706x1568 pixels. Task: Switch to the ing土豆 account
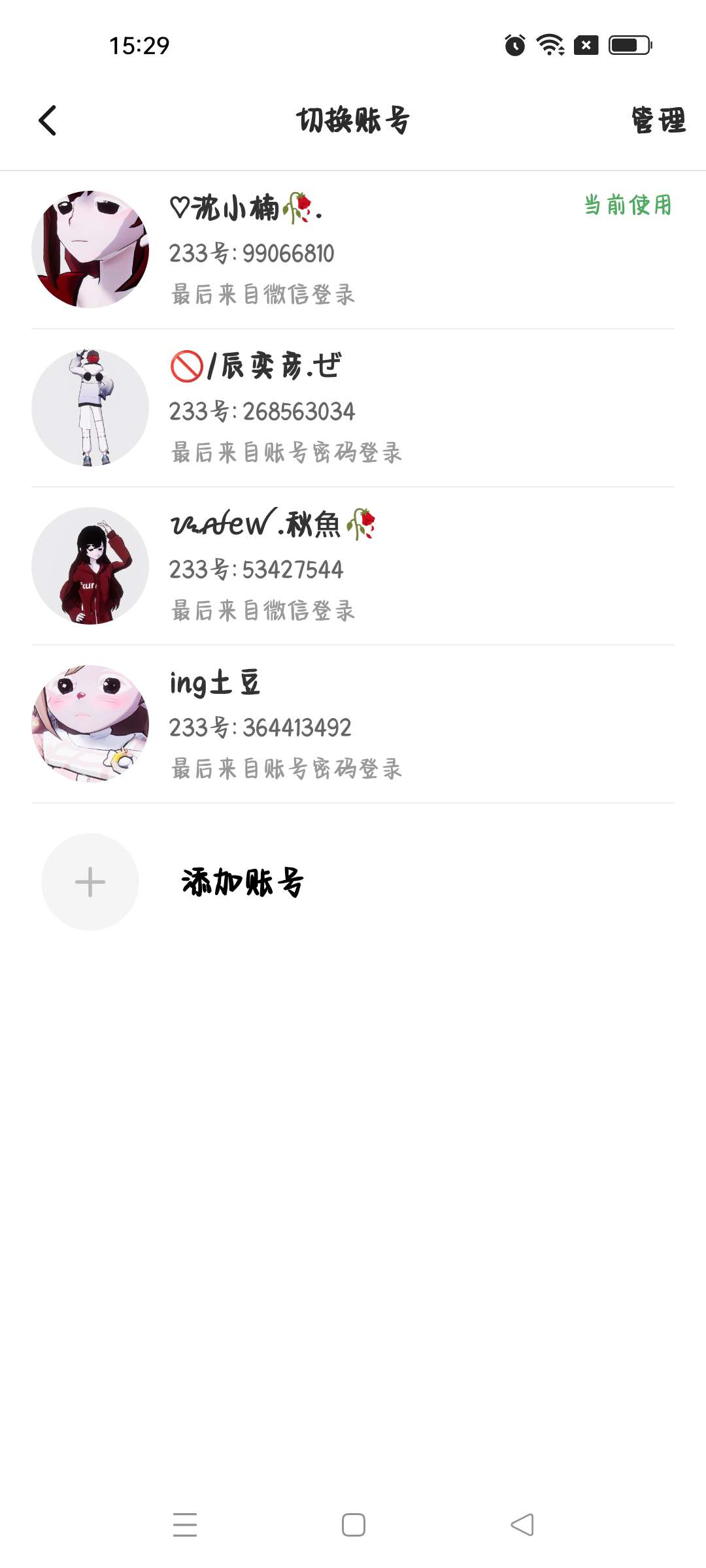[x=353, y=724]
